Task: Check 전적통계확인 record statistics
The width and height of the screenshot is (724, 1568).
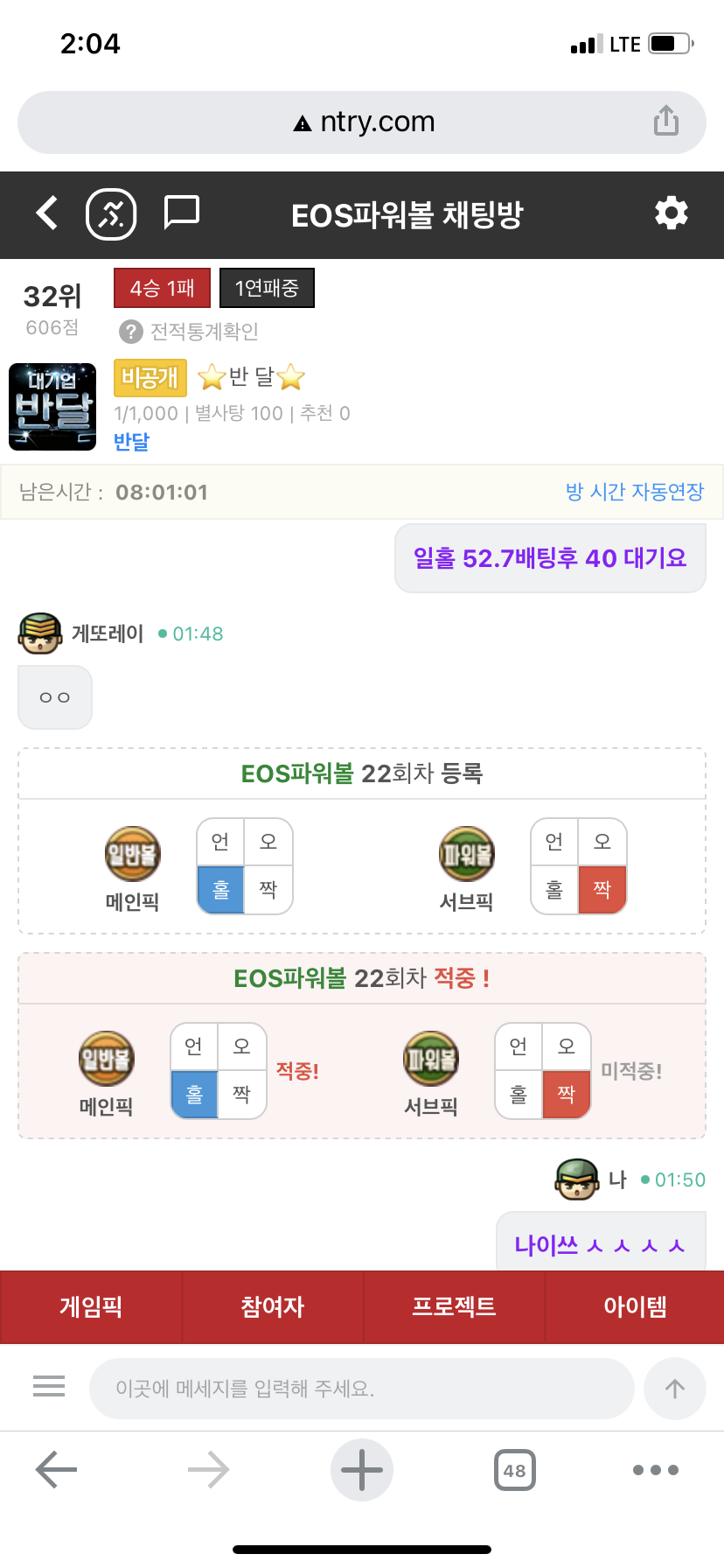Action: [191, 332]
